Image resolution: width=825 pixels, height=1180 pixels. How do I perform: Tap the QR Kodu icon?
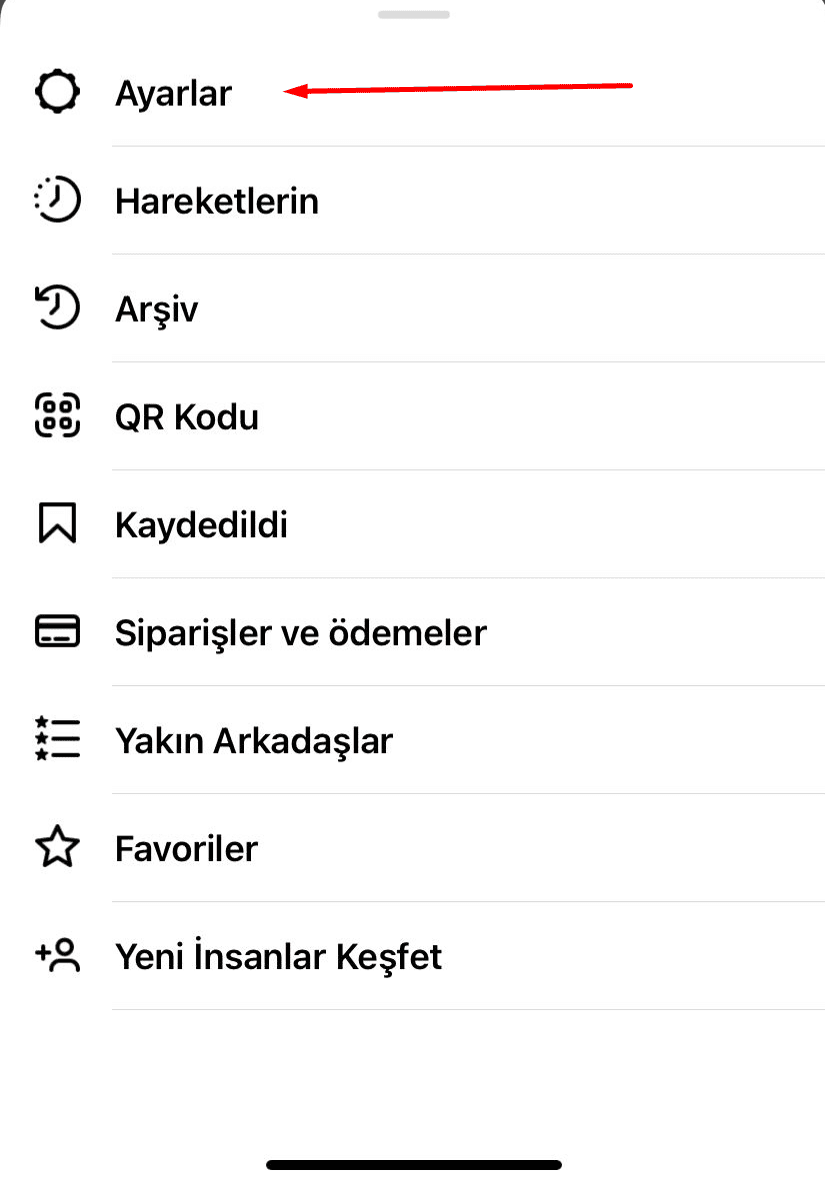[x=57, y=416]
